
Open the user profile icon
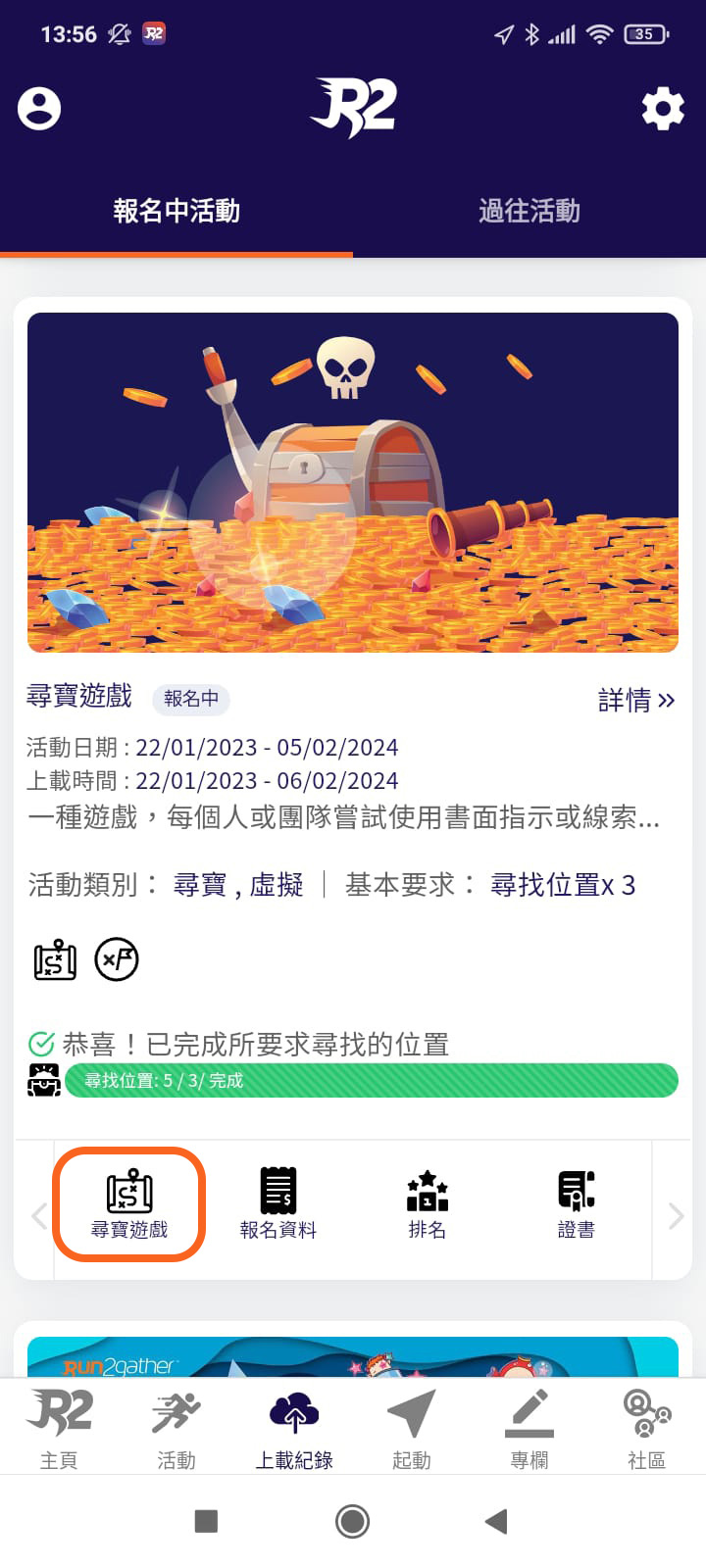tap(39, 108)
